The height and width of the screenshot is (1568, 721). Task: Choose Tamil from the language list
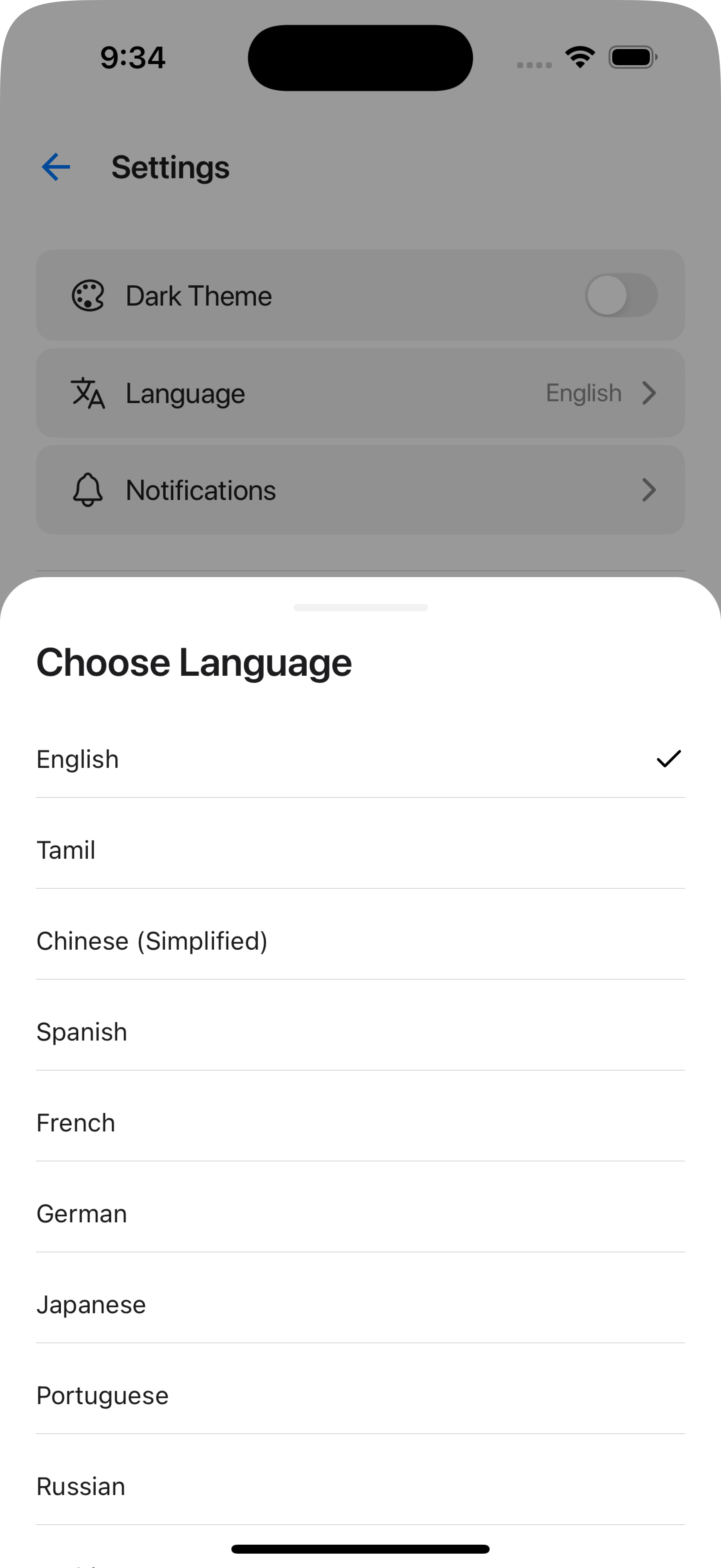coord(360,850)
